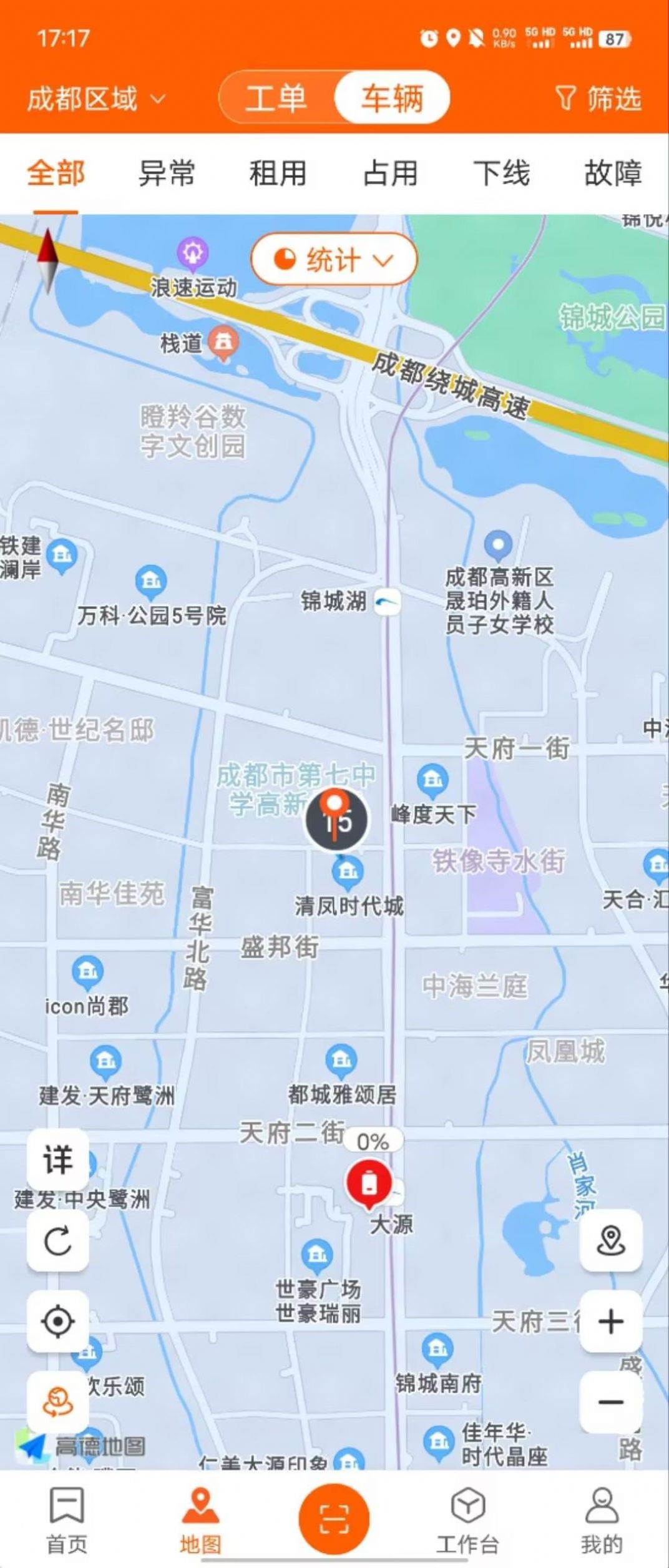Show the 全部 vehicle tab
This screenshot has height=1568, width=669.
[x=56, y=173]
